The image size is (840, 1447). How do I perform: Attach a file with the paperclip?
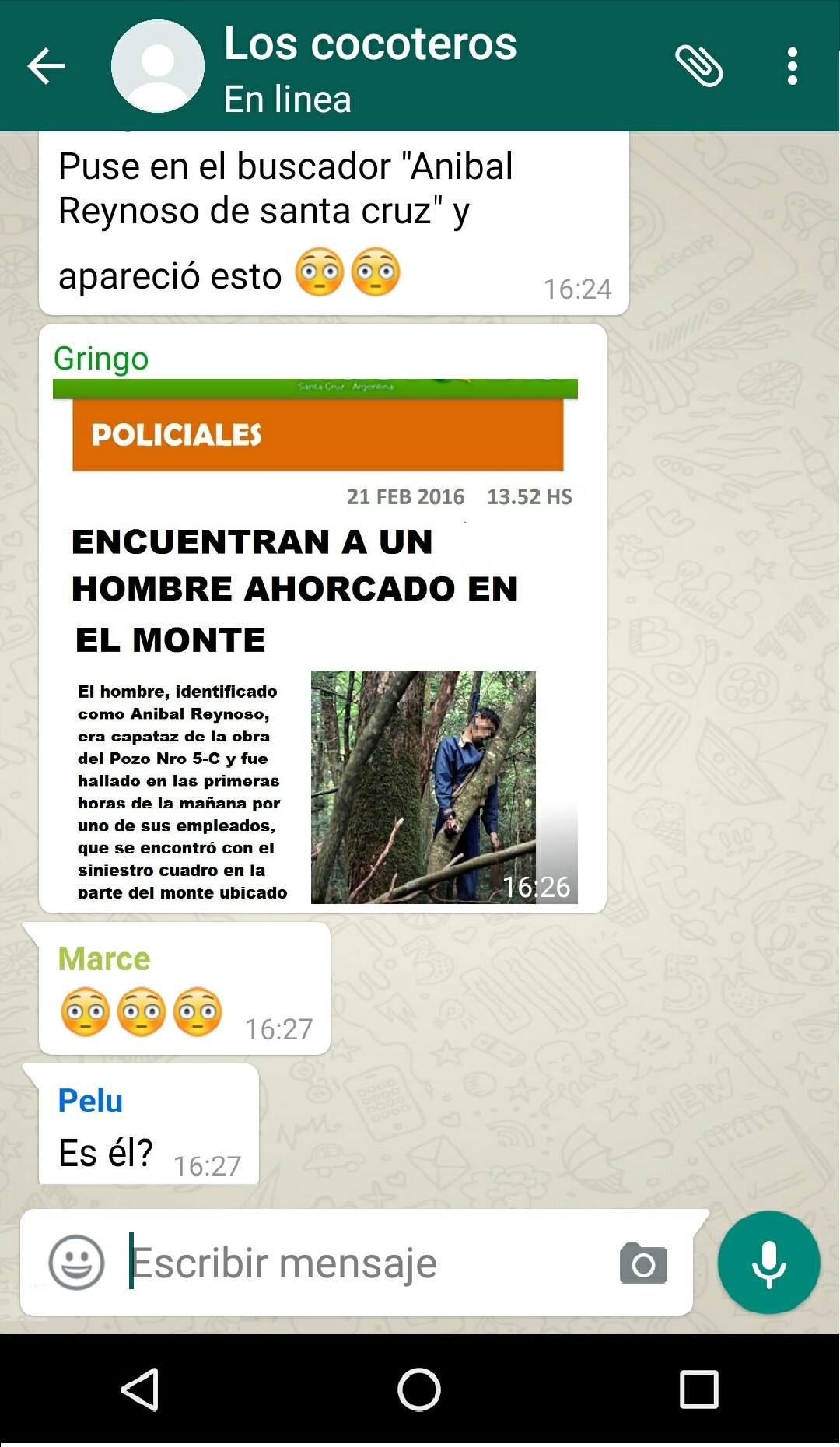[x=698, y=66]
